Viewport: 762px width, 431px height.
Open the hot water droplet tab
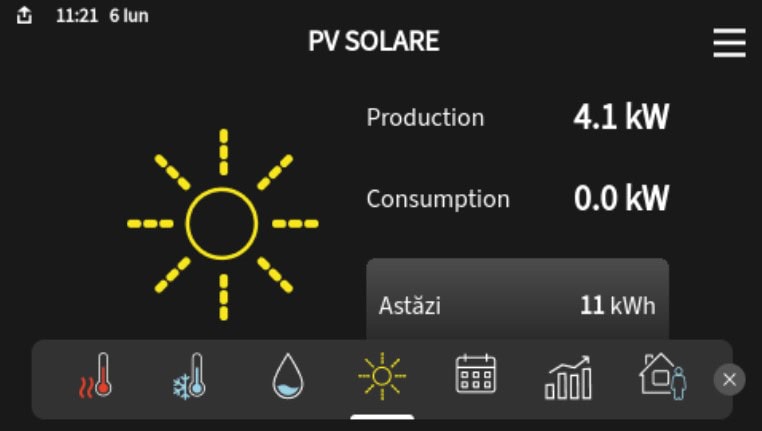pos(288,378)
